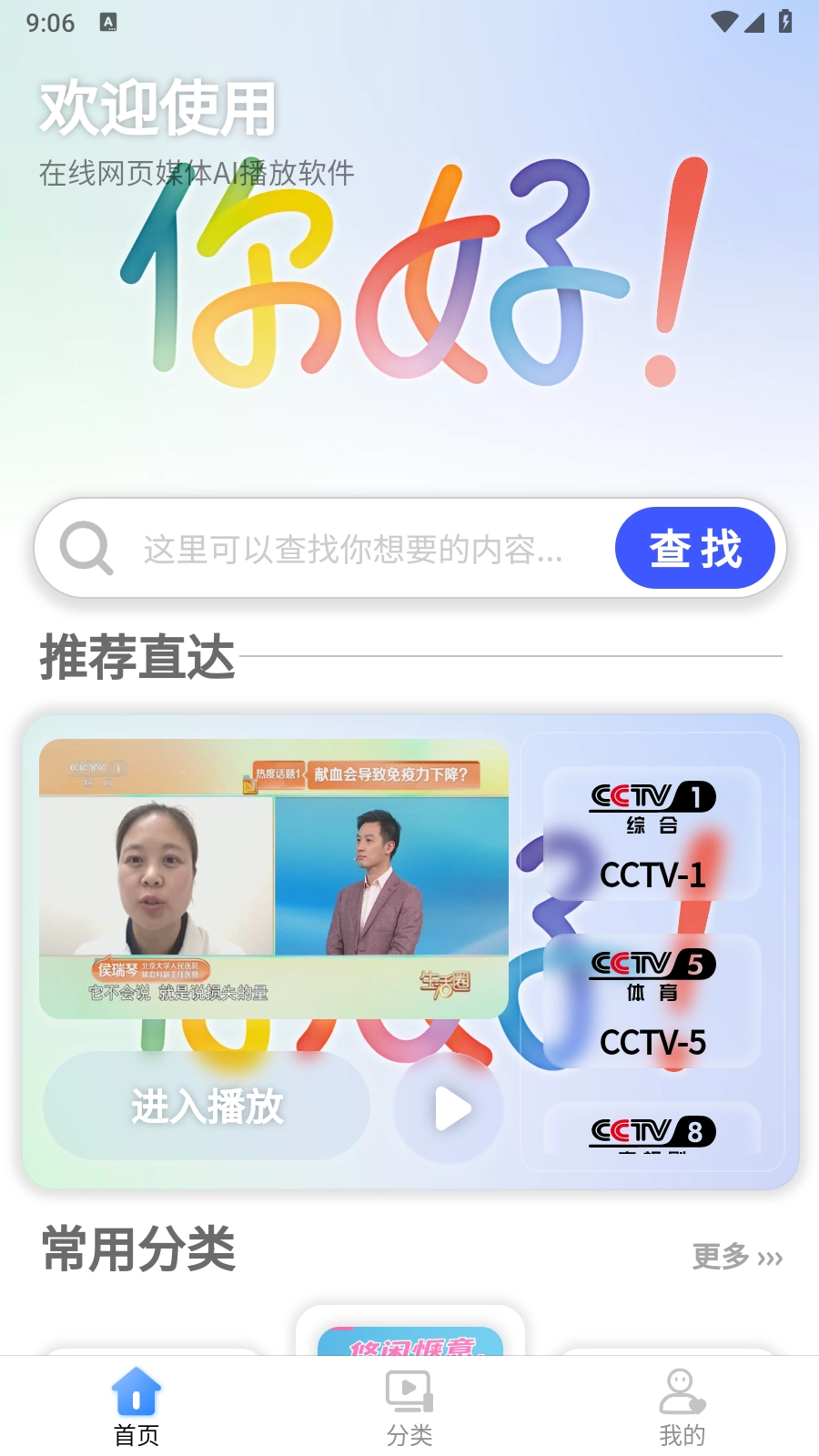Open the recommended video preview

273,878
